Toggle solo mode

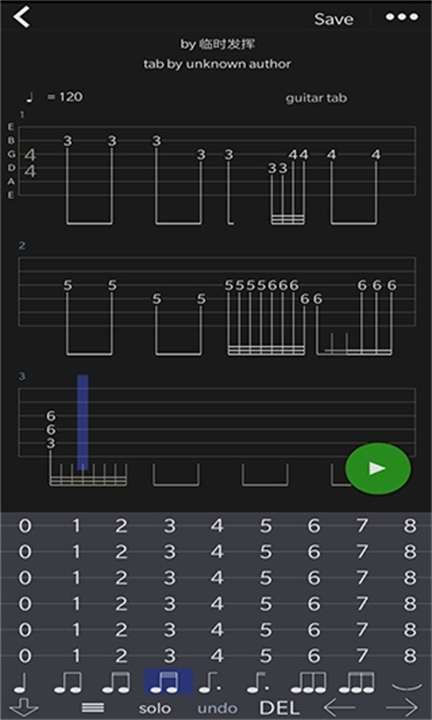click(x=155, y=708)
